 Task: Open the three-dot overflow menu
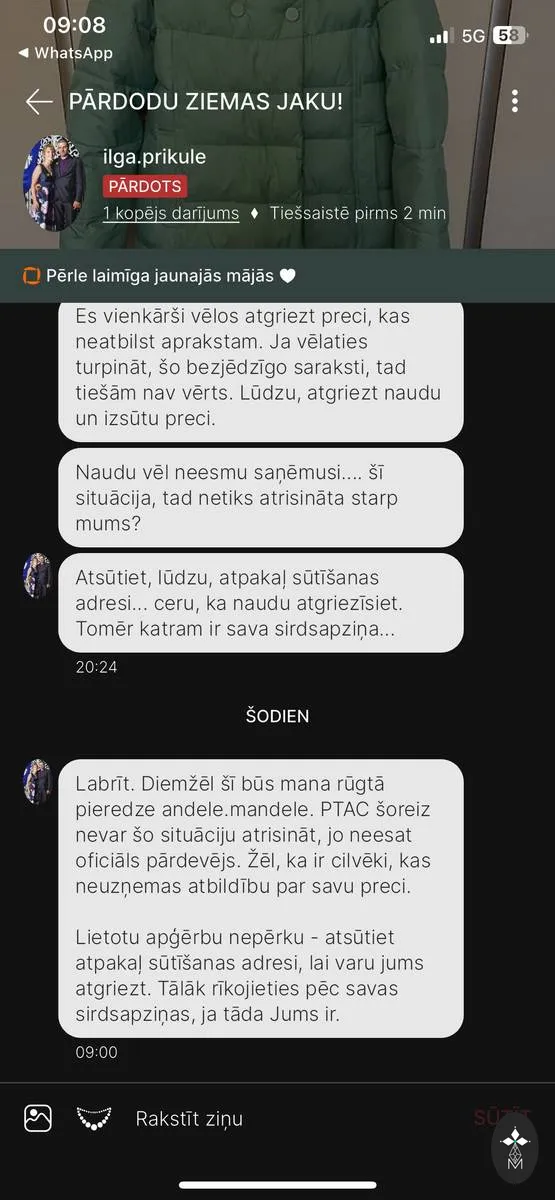[x=515, y=101]
